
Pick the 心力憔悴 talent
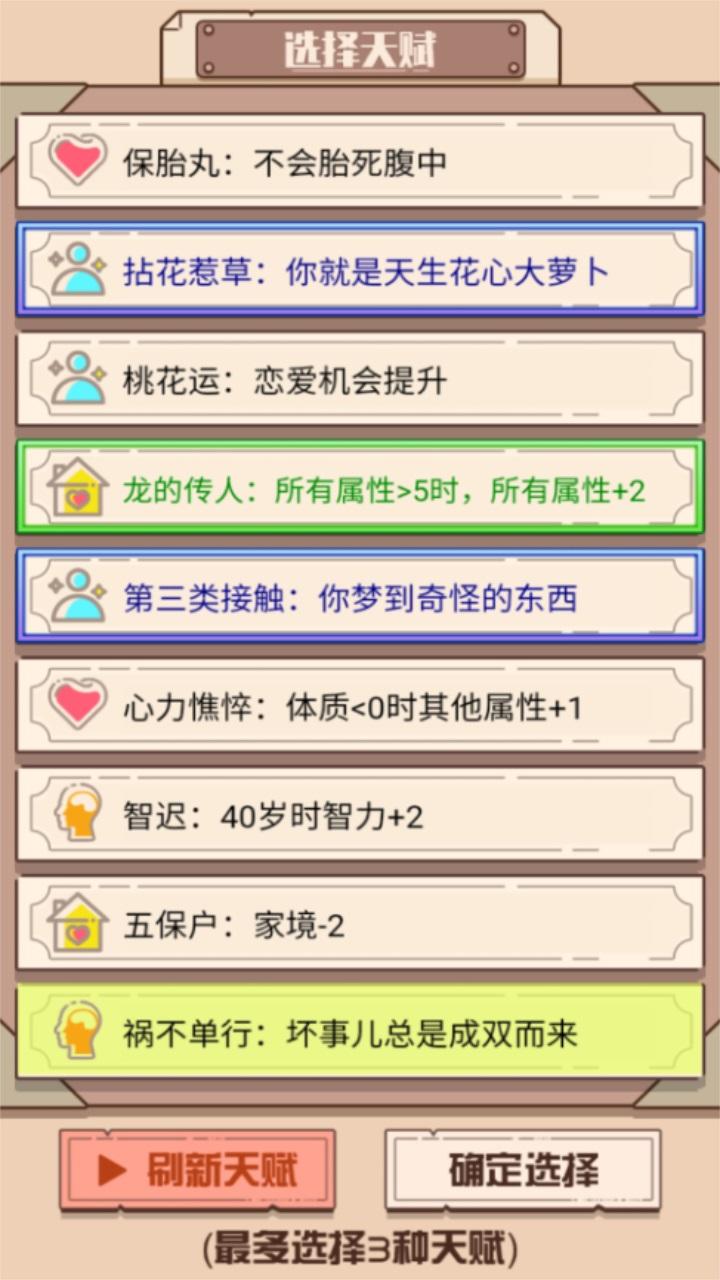(x=360, y=706)
